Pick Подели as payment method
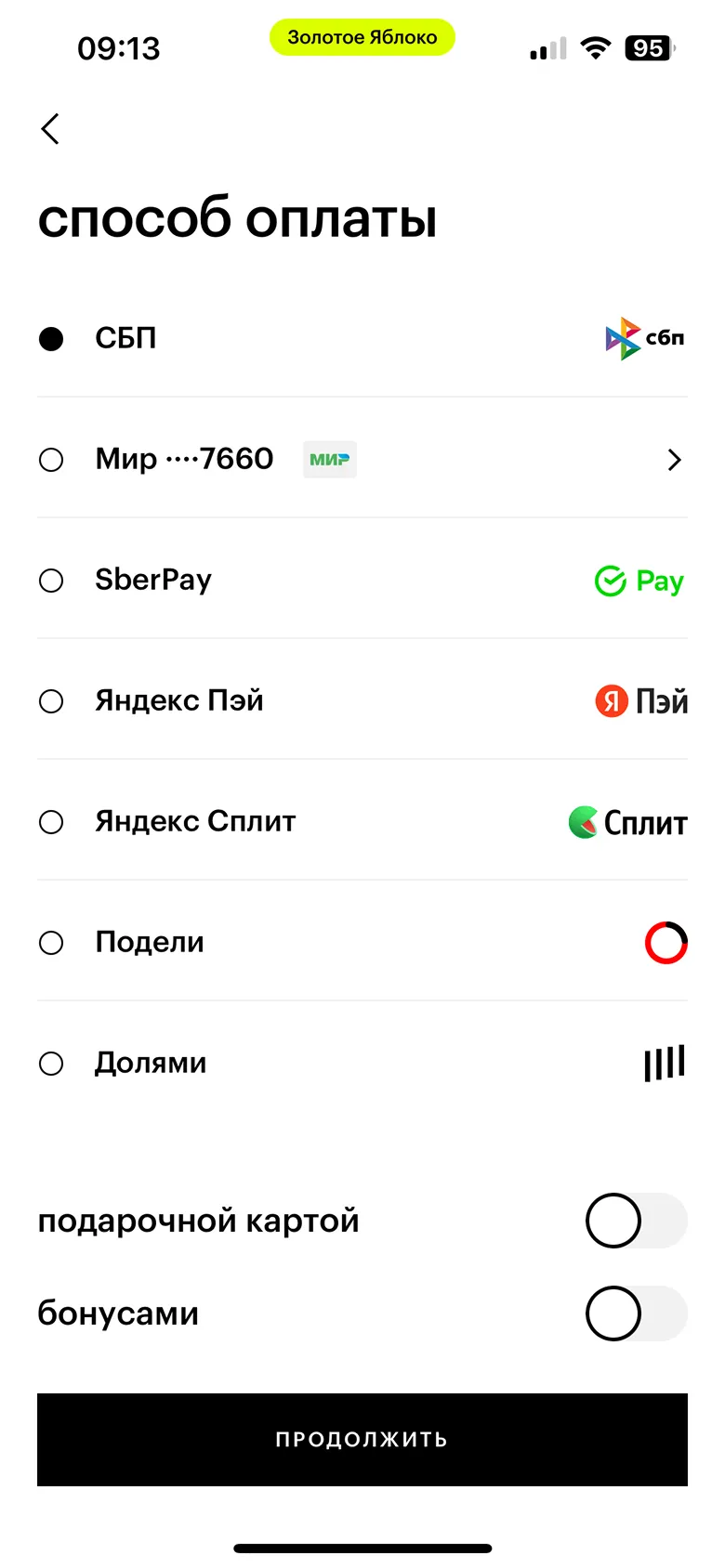This screenshot has width=725, height=1568. [52, 943]
